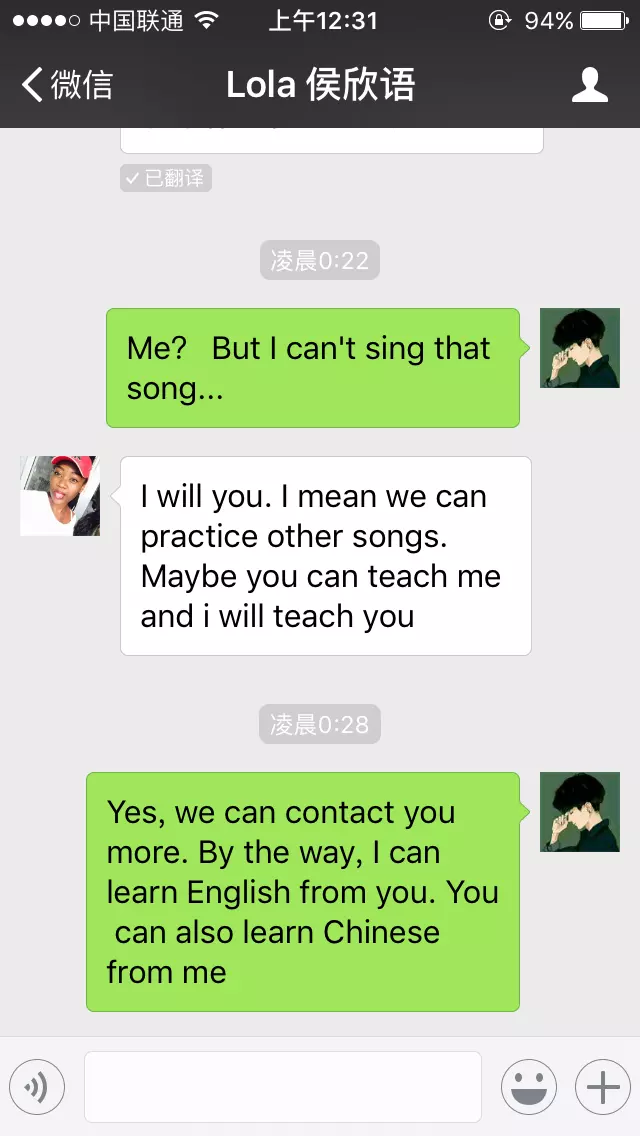Open my avatar beside "Me? But I can't sing"
Viewport: 640px width, 1136px height.
(579, 348)
